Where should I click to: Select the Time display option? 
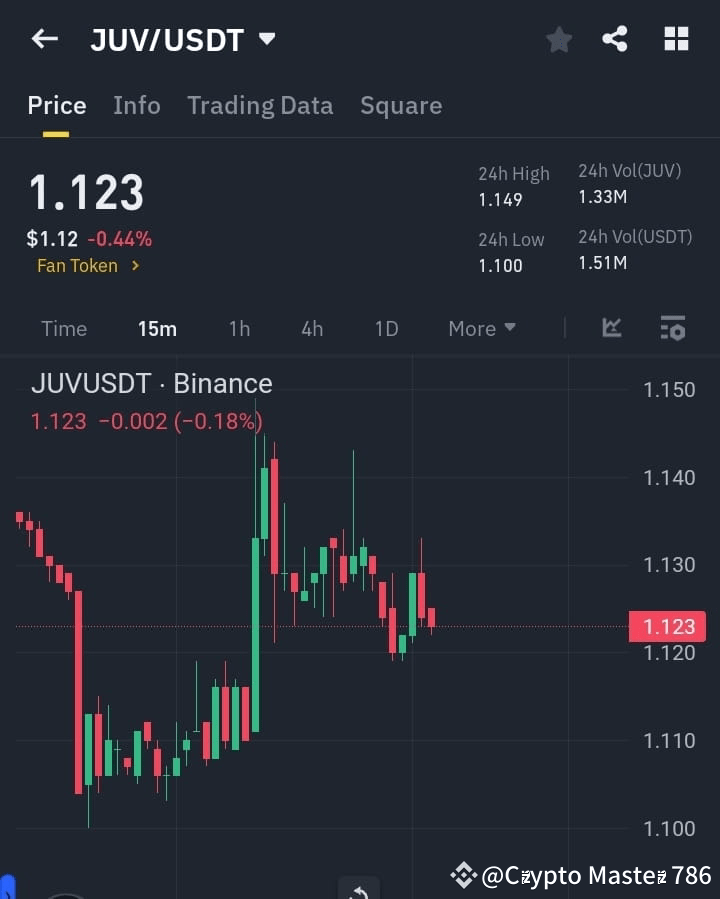coord(63,328)
